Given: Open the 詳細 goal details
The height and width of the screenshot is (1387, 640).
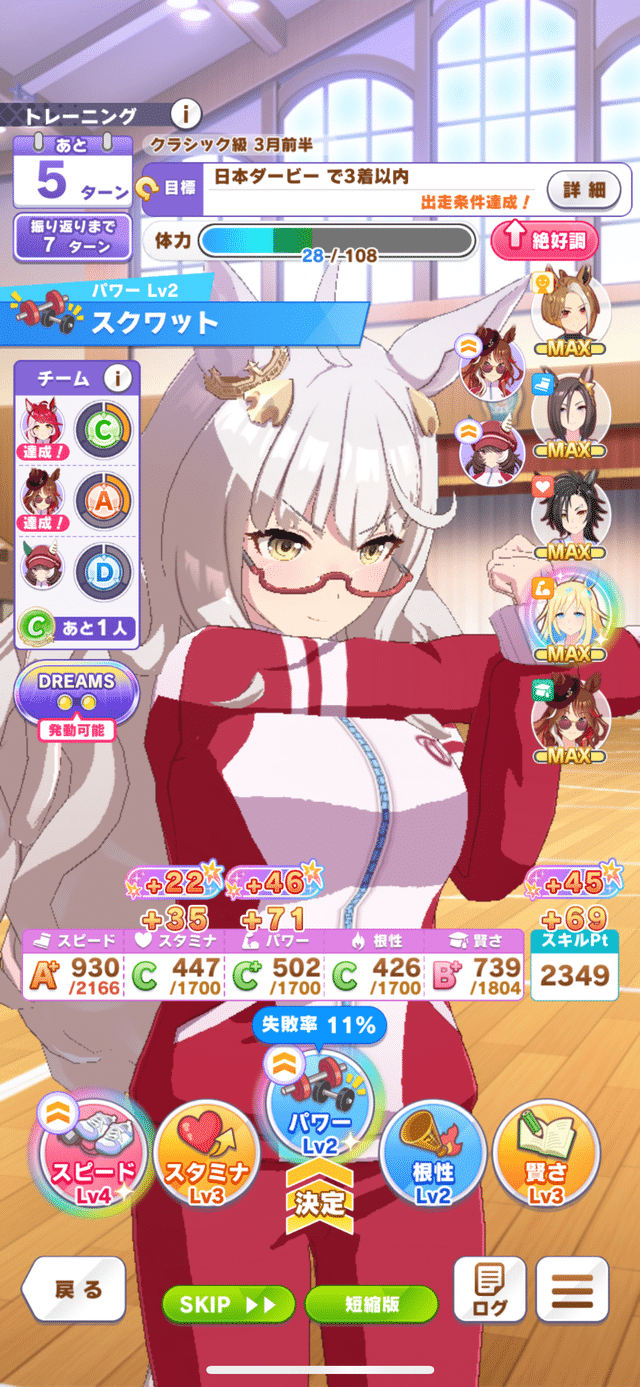Looking at the screenshot, I should coord(584,189).
